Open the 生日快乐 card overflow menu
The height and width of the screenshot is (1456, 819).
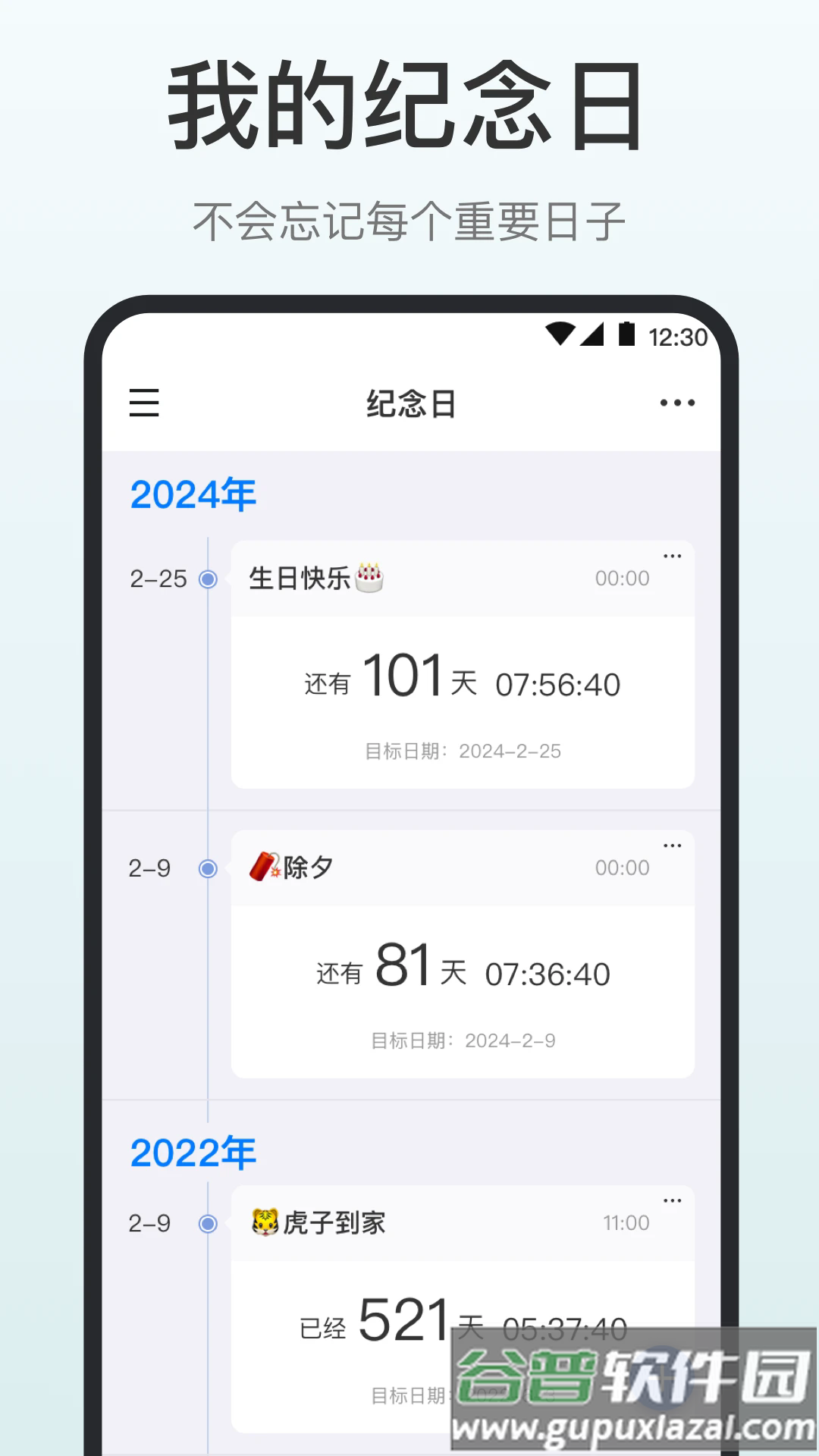click(x=672, y=554)
